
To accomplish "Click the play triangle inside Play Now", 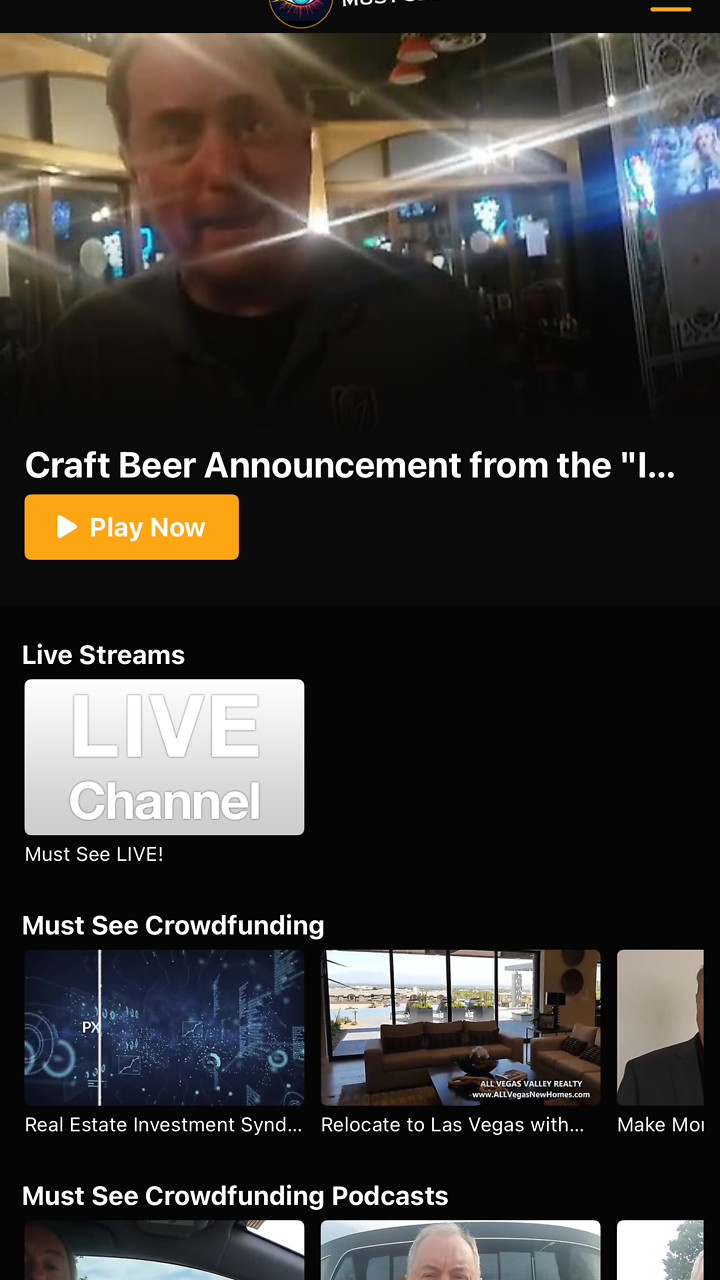I will coord(65,527).
